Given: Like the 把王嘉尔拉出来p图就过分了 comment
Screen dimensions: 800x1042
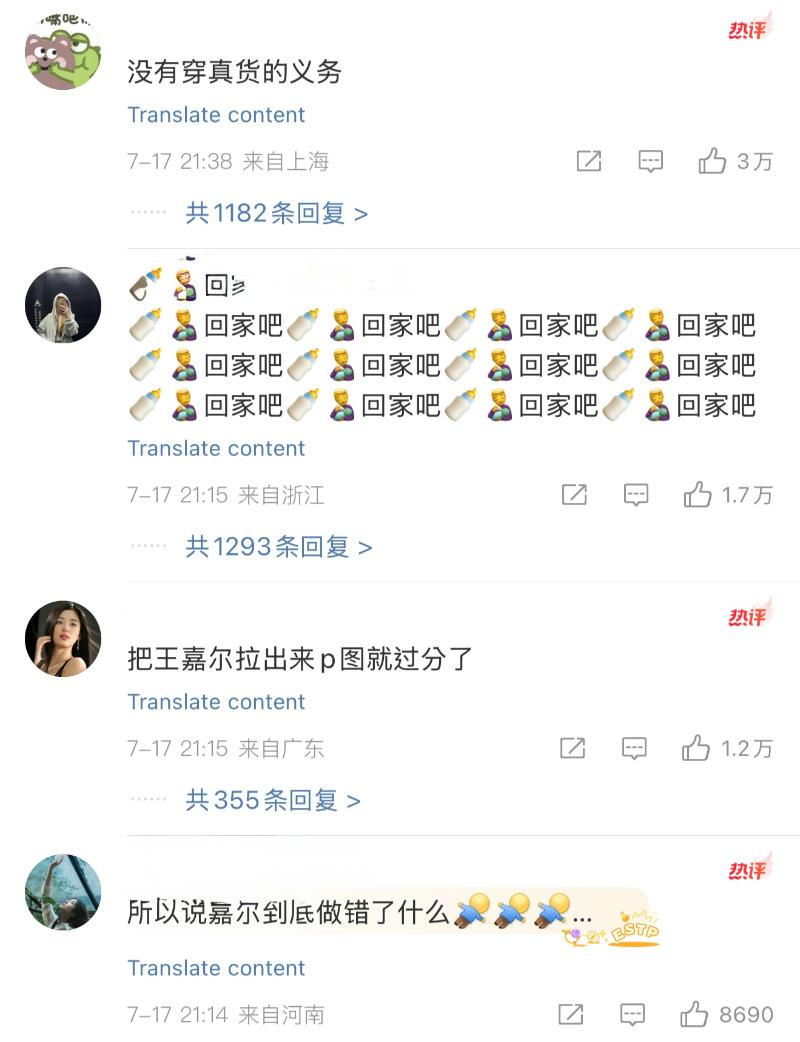Looking at the screenshot, I should click(x=696, y=748).
